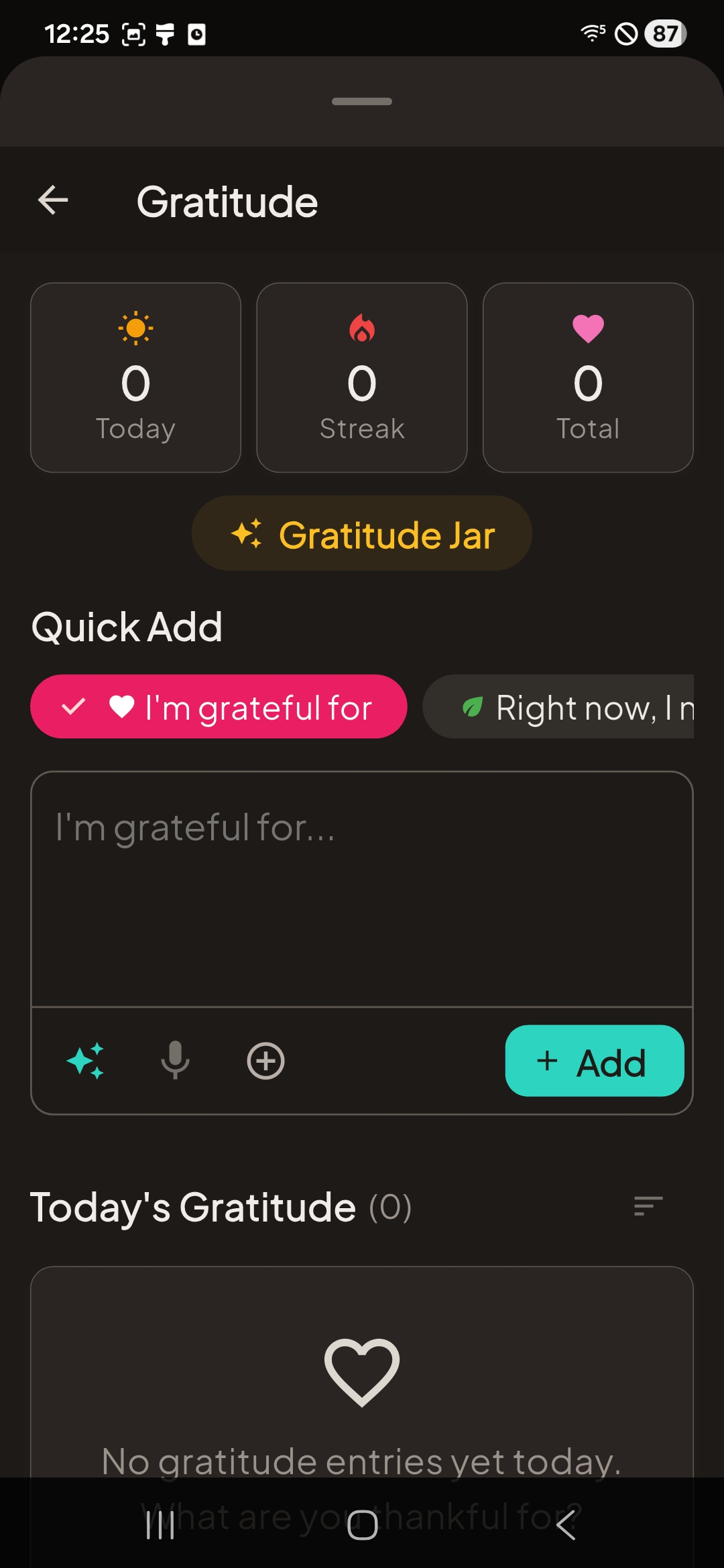Open the Today stats card
This screenshot has width=724, height=1568.
135,377
